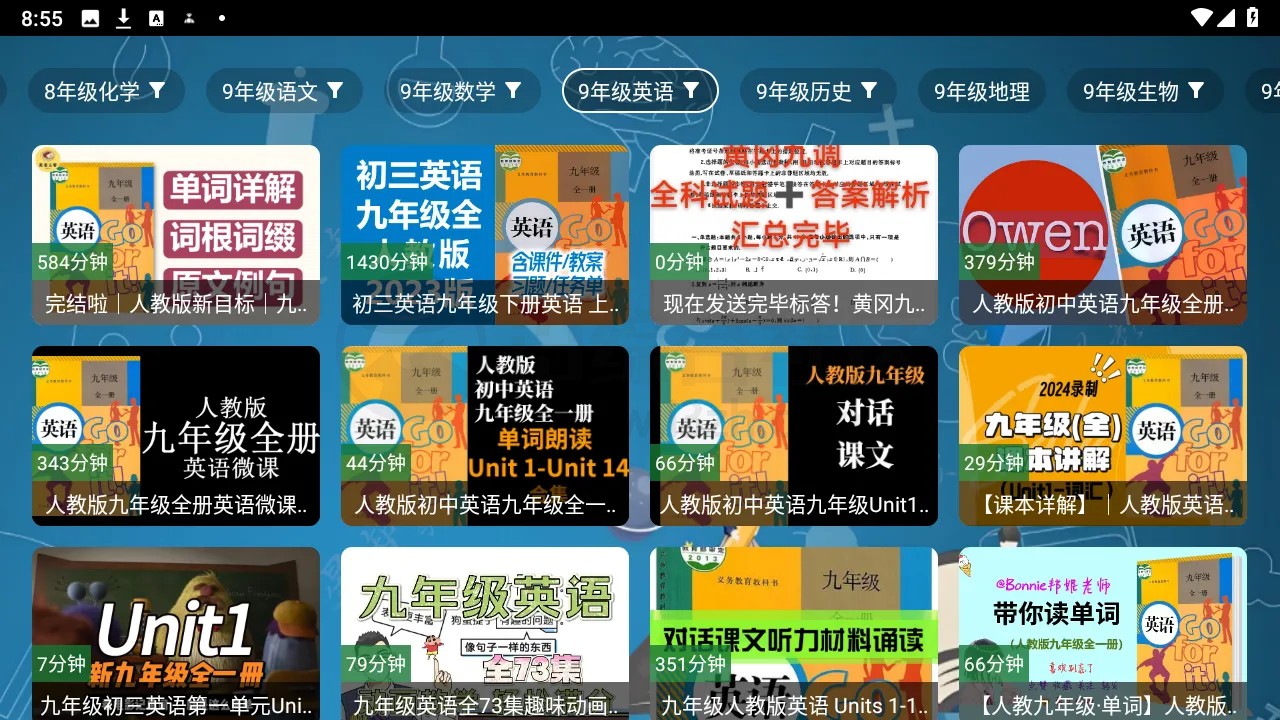Select the 8年级化学 filter chip
The height and width of the screenshot is (720, 1280).
[x=104, y=91]
